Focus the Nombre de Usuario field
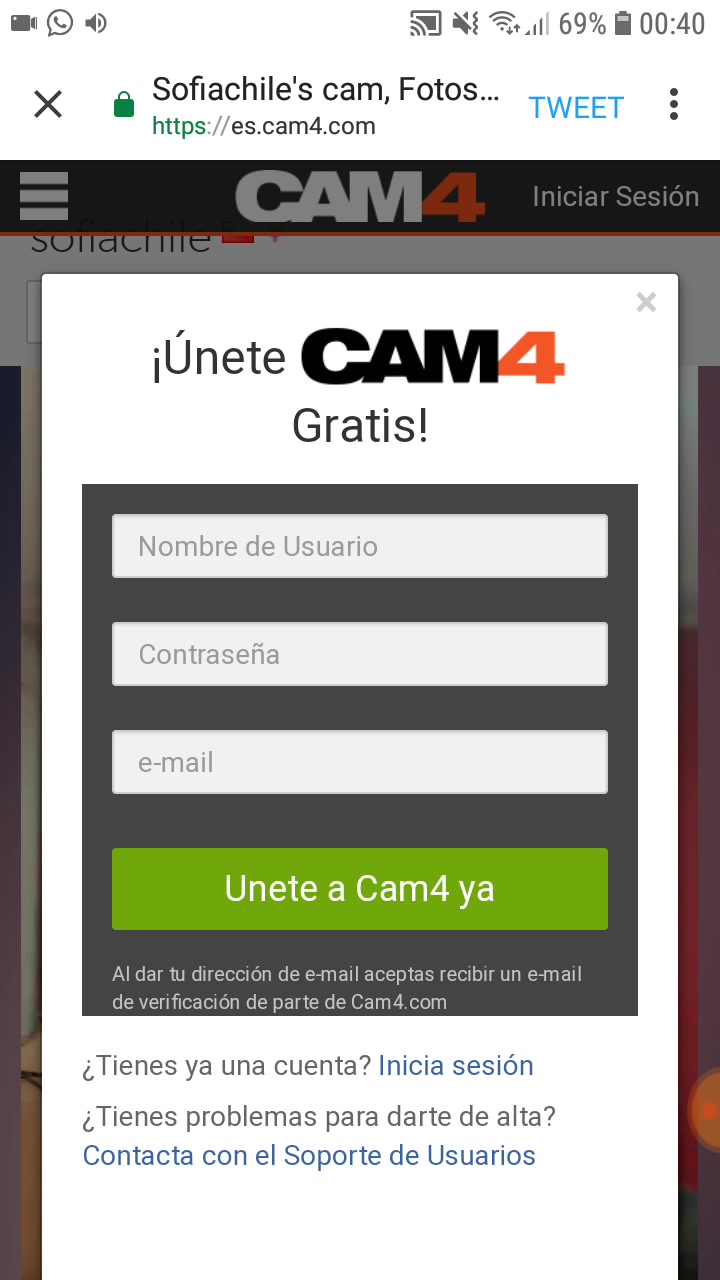Screen dimensions: 720x1280 360,546
